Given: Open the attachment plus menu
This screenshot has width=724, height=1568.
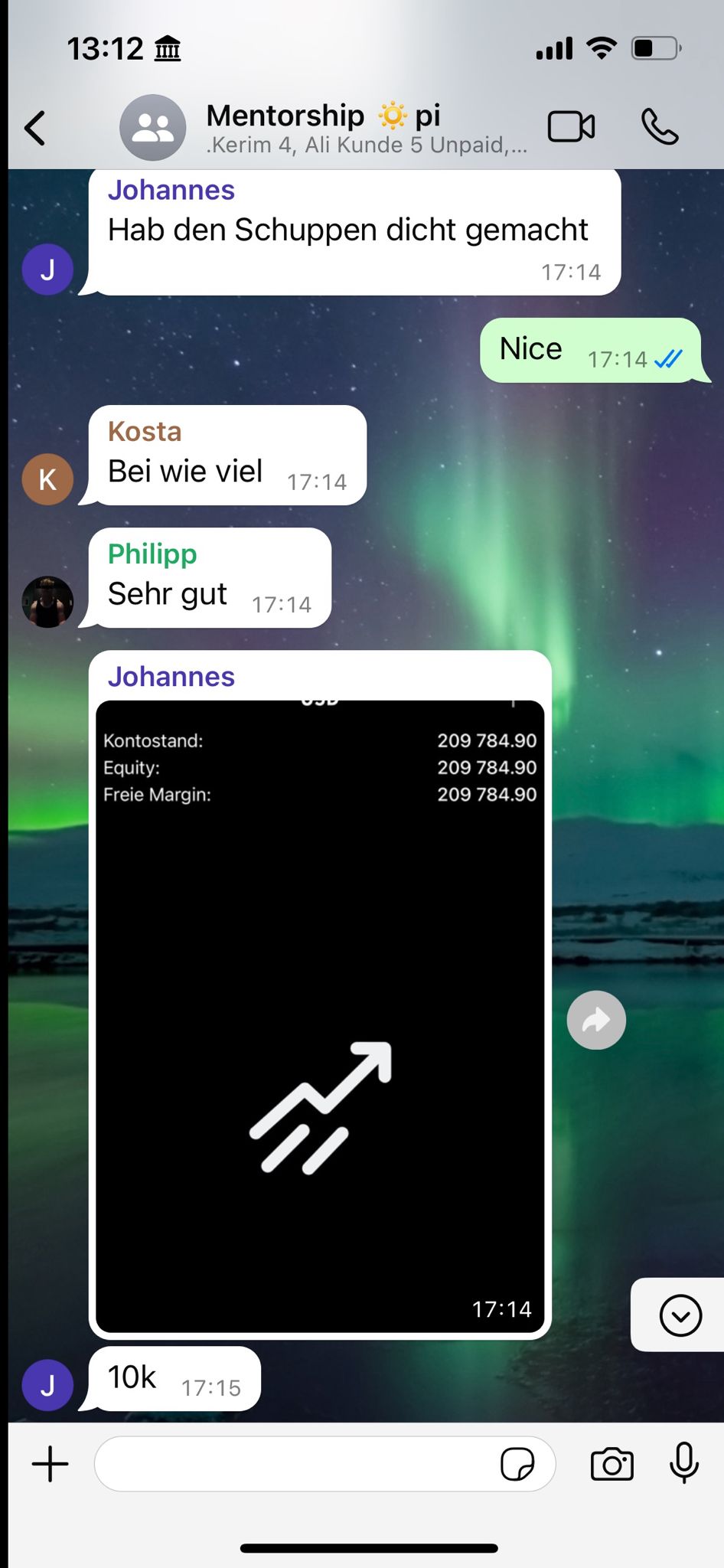Looking at the screenshot, I should 51,1464.
